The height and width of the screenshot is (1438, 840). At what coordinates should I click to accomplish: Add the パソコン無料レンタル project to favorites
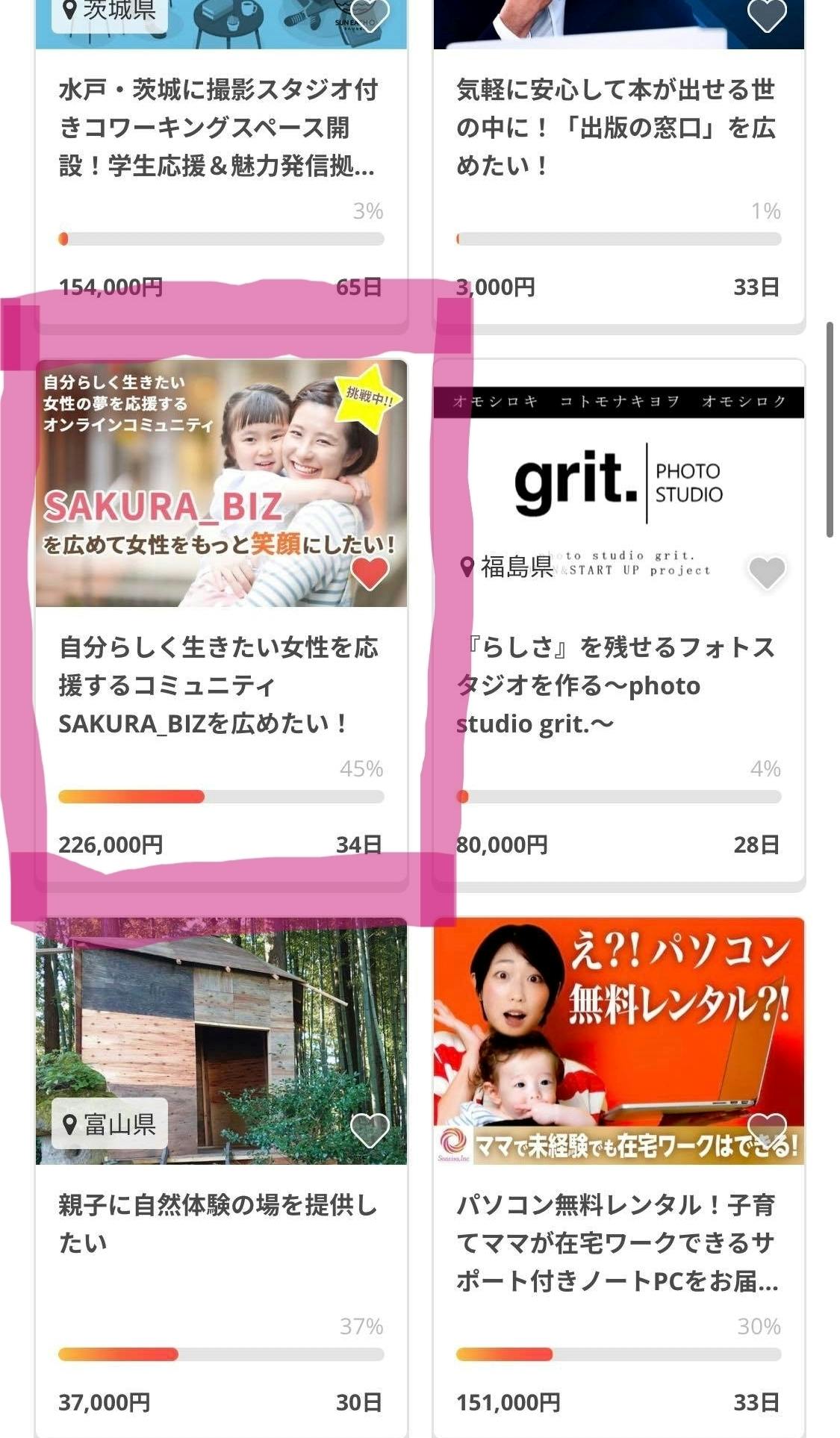(x=767, y=1129)
